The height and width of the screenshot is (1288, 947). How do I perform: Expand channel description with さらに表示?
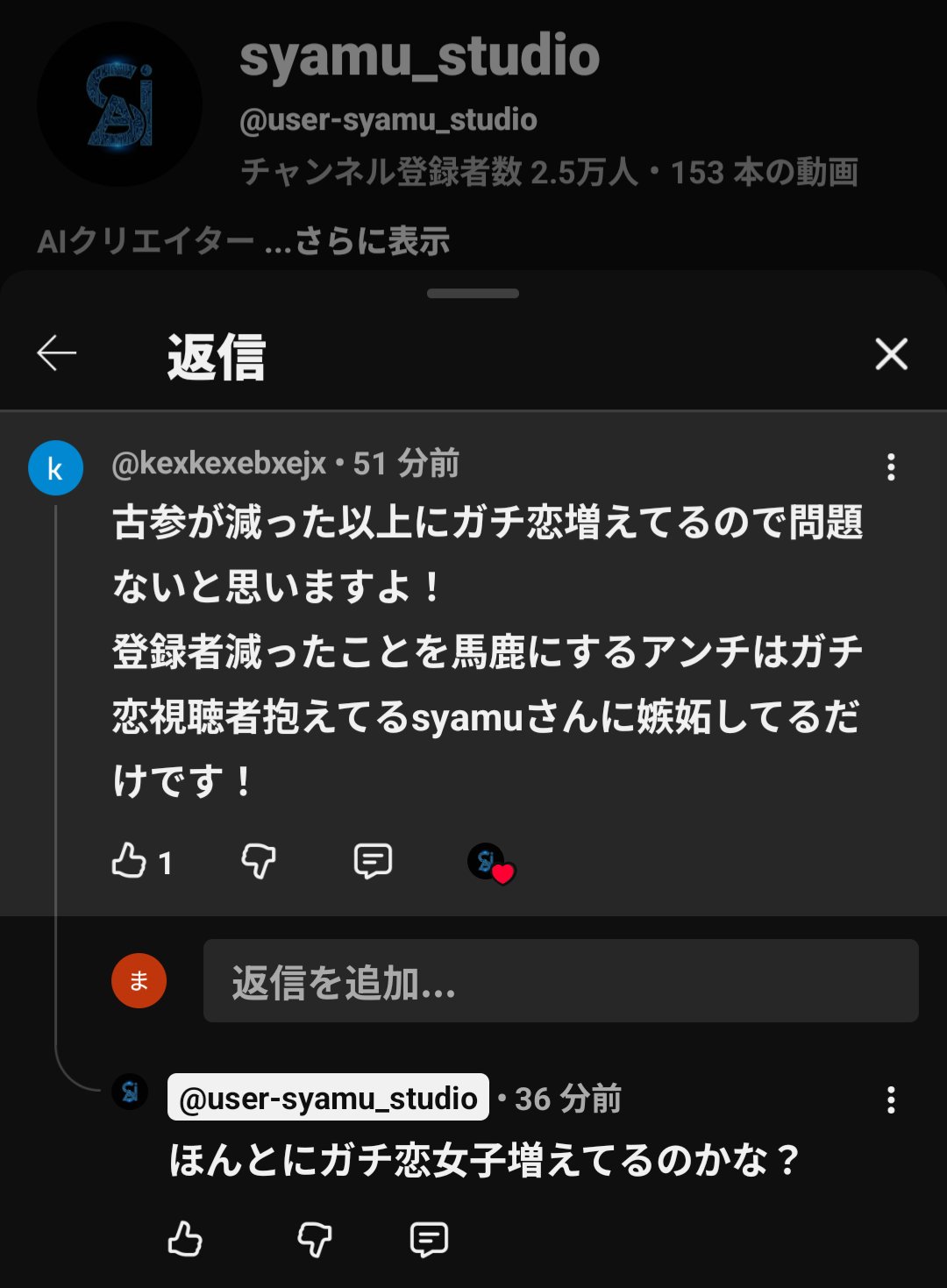pyautogui.click(x=372, y=240)
